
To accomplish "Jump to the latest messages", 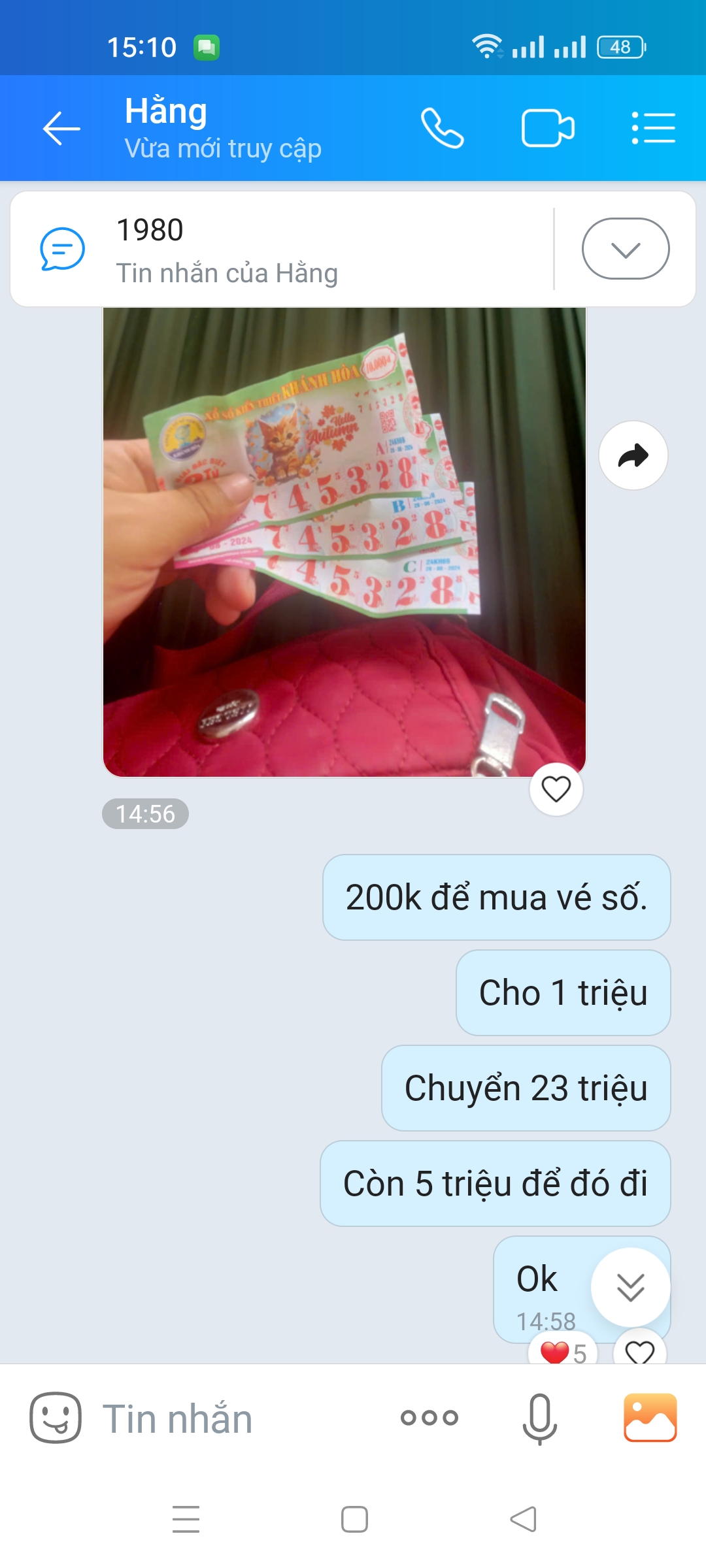I will (630, 1287).
